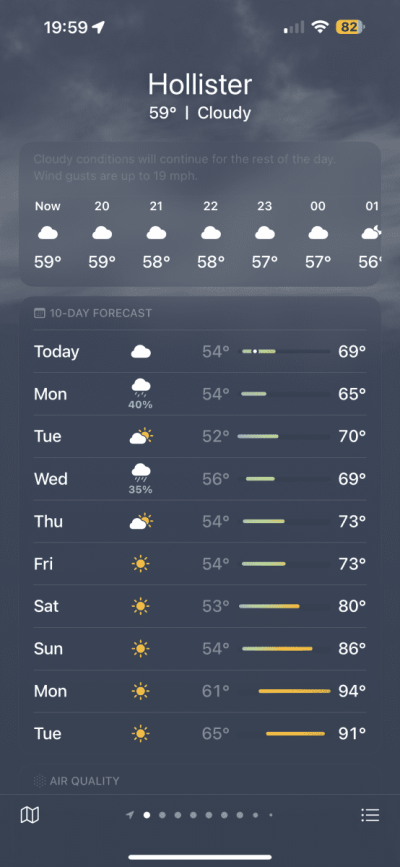The width and height of the screenshot is (400, 867).
Task: Open Today's forecast details
Action: pos(200,352)
